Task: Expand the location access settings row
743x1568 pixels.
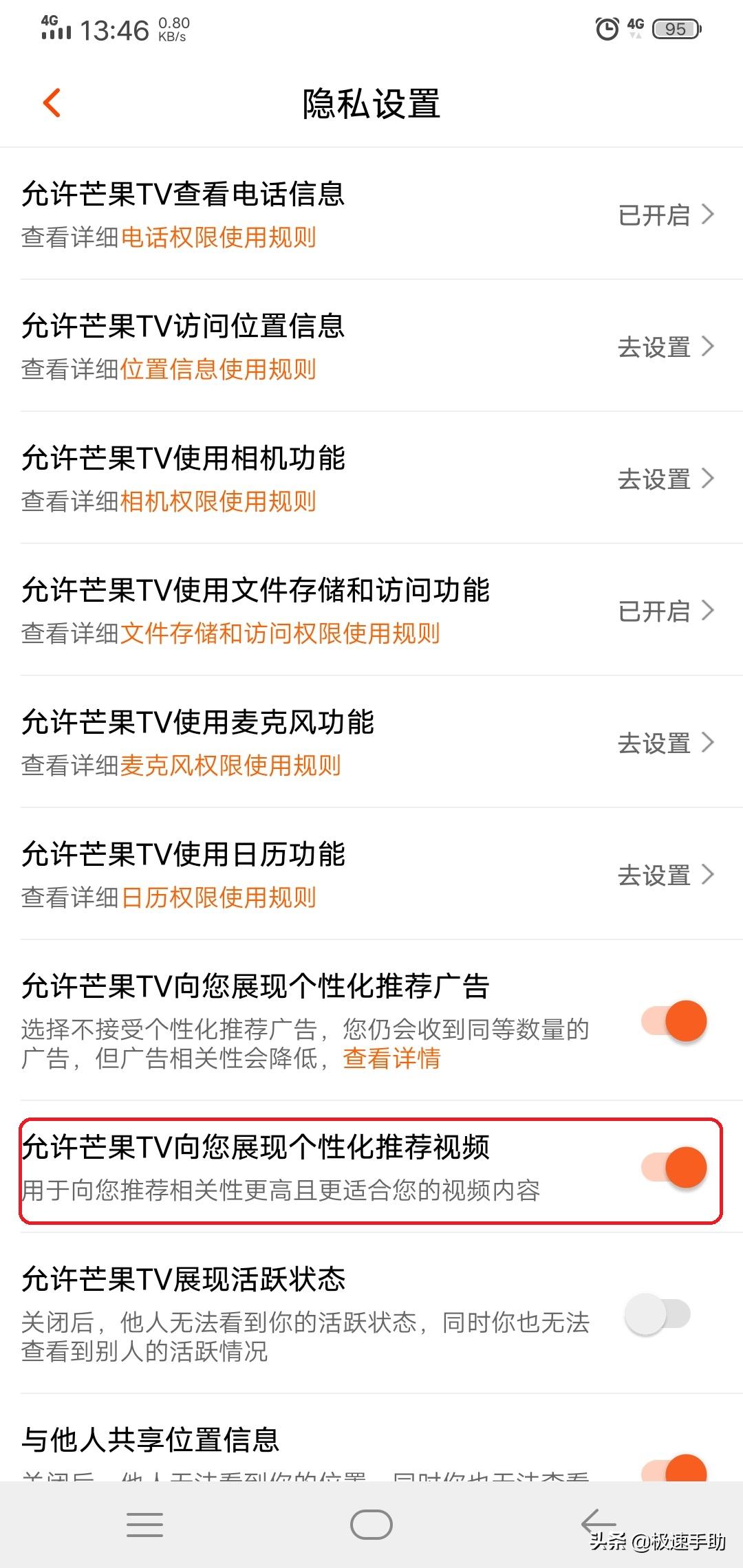Action: [709, 347]
